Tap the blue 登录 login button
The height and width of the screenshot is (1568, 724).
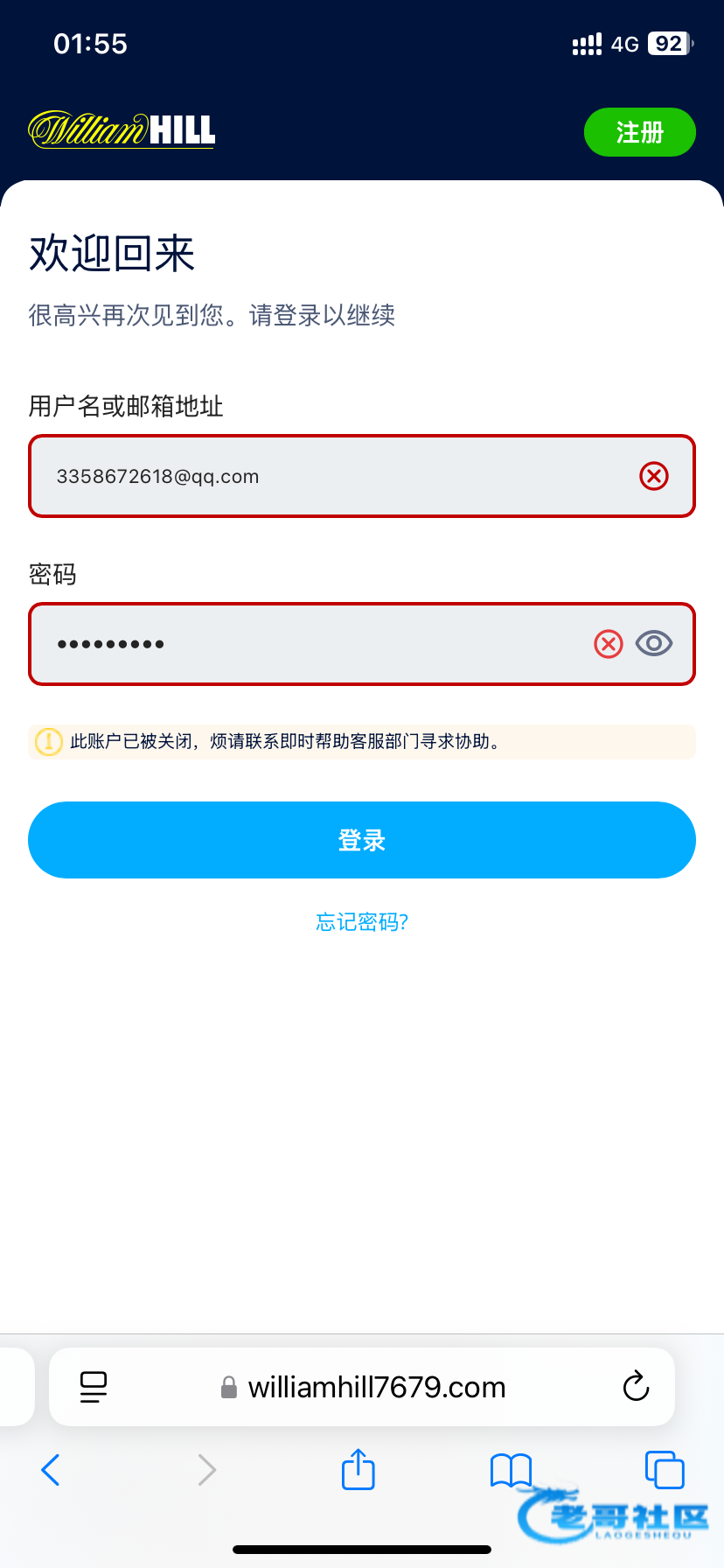point(362,840)
